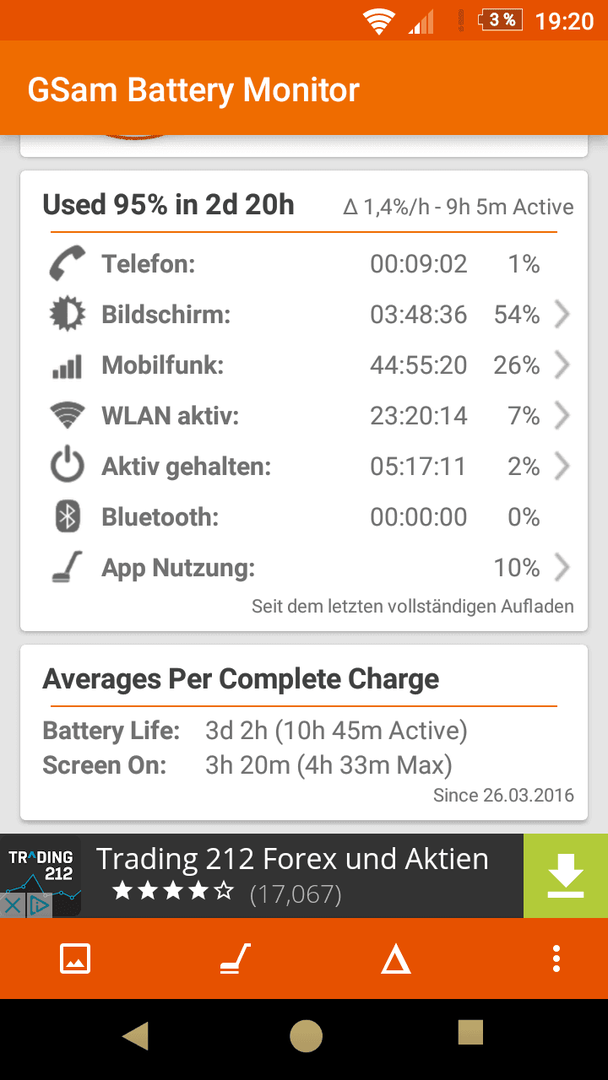Open the charts picture icon in bottom bar

[x=75, y=958]
